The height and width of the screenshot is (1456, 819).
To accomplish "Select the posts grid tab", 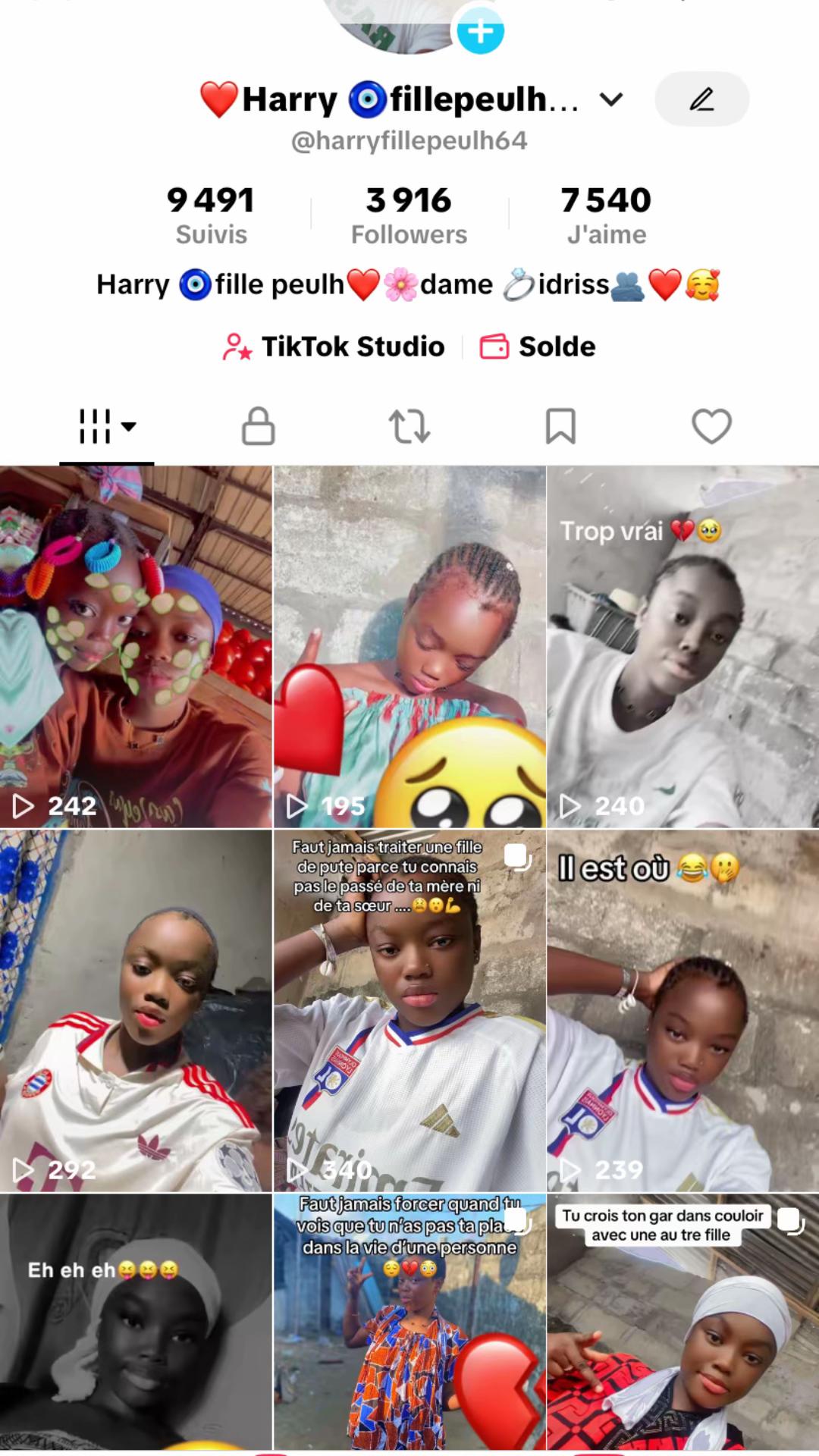I will [x=106, y=426].
